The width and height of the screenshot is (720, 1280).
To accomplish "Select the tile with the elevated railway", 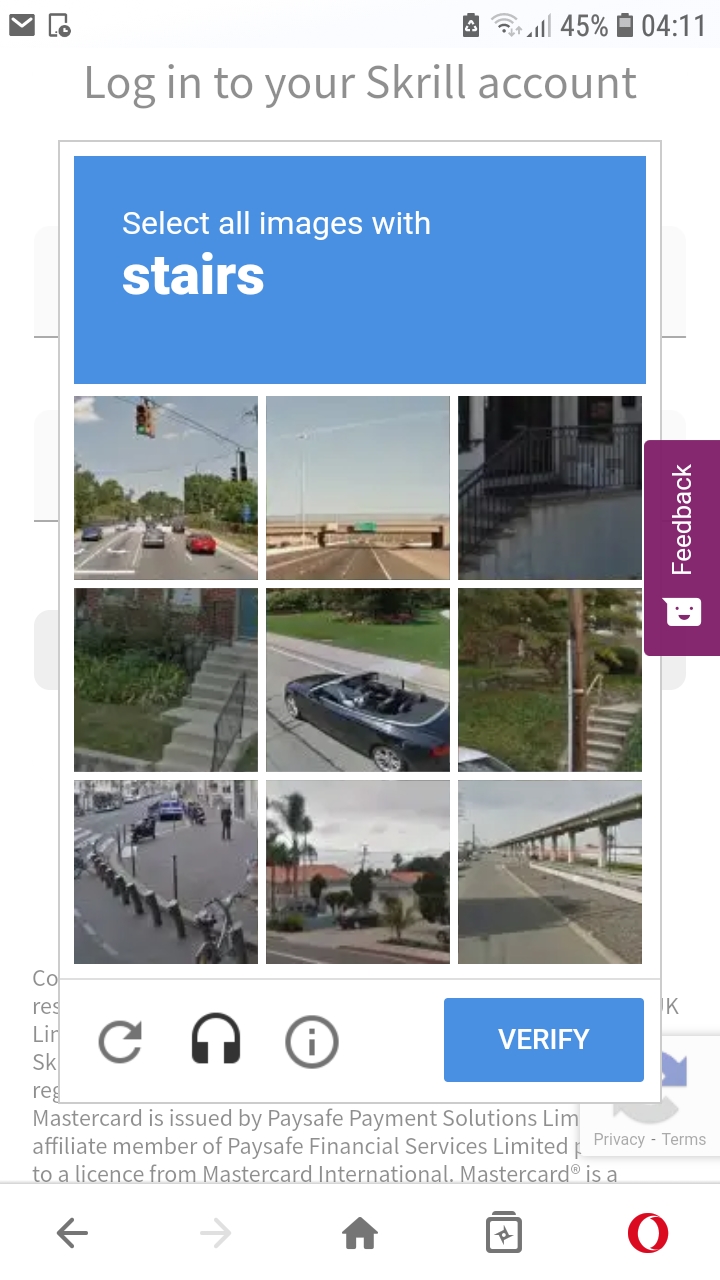I will pyautogui.click(x=550, y=872).
